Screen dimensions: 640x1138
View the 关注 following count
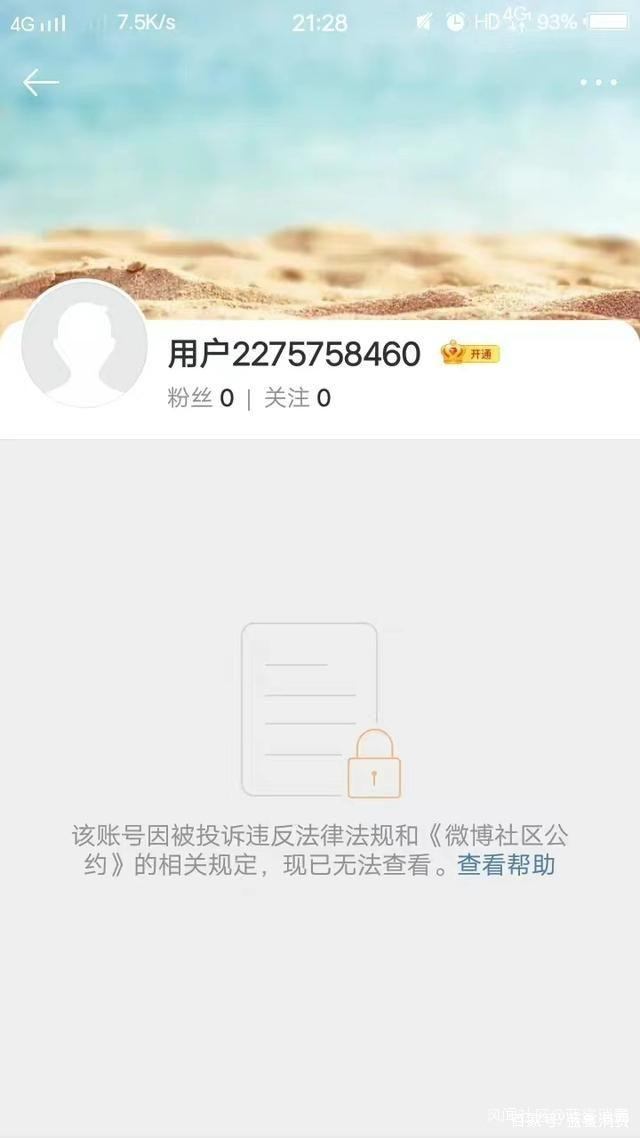[x=298, y=398]
